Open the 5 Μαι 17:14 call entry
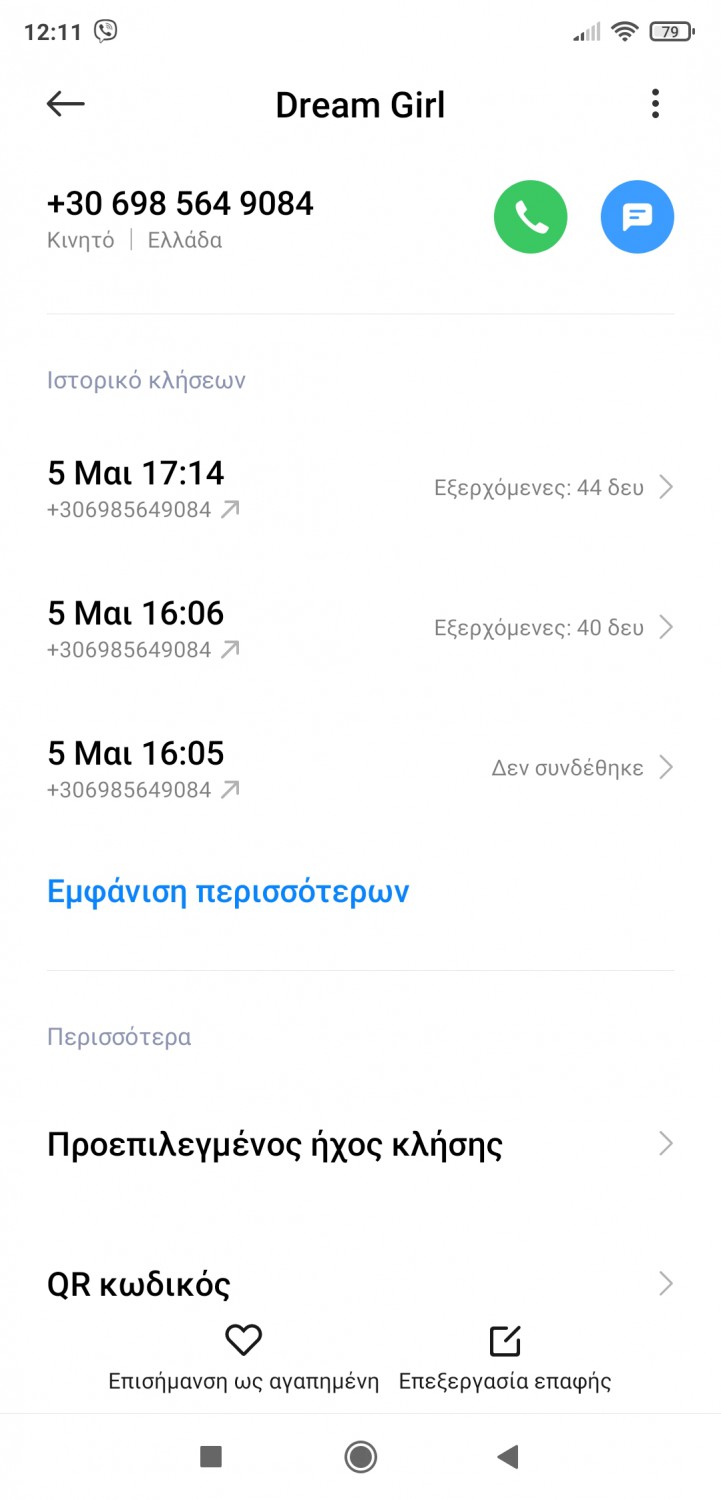 [360, 488]
